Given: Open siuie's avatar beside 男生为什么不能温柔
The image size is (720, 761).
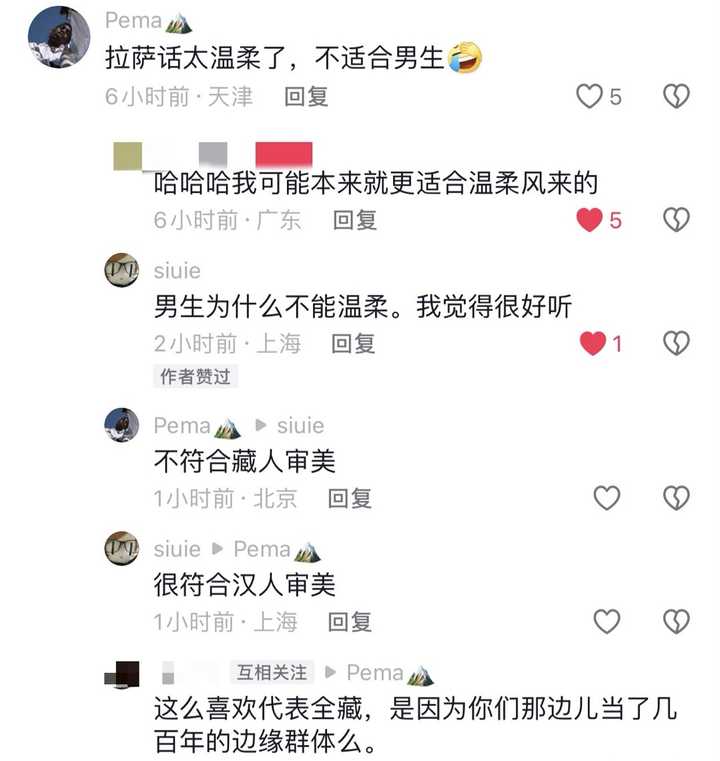Looking at the screenshot, I should pyautogui.click(x=122, y=270).
